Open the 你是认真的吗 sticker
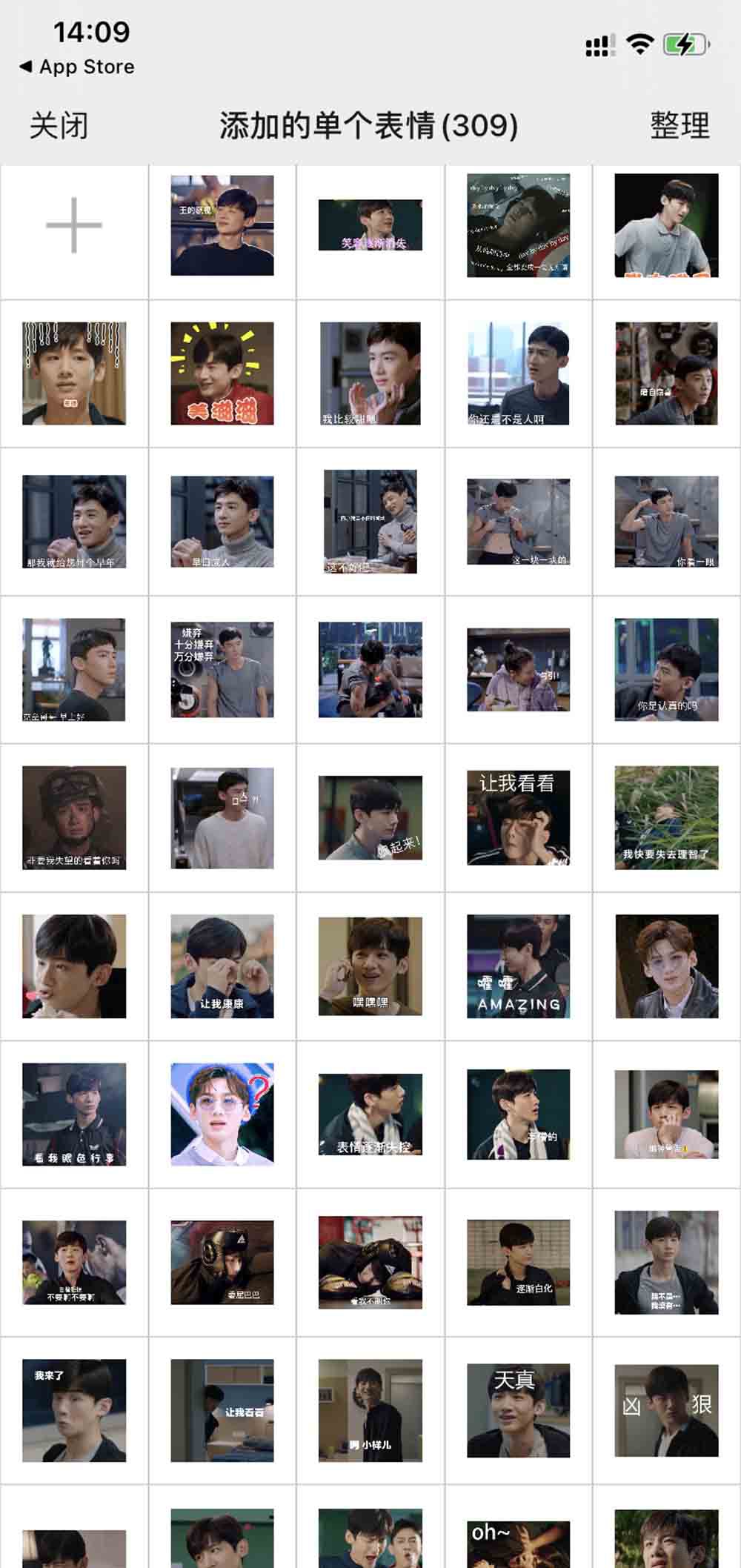The height and width of the screenshot is (1568, 741). [667, 670]
